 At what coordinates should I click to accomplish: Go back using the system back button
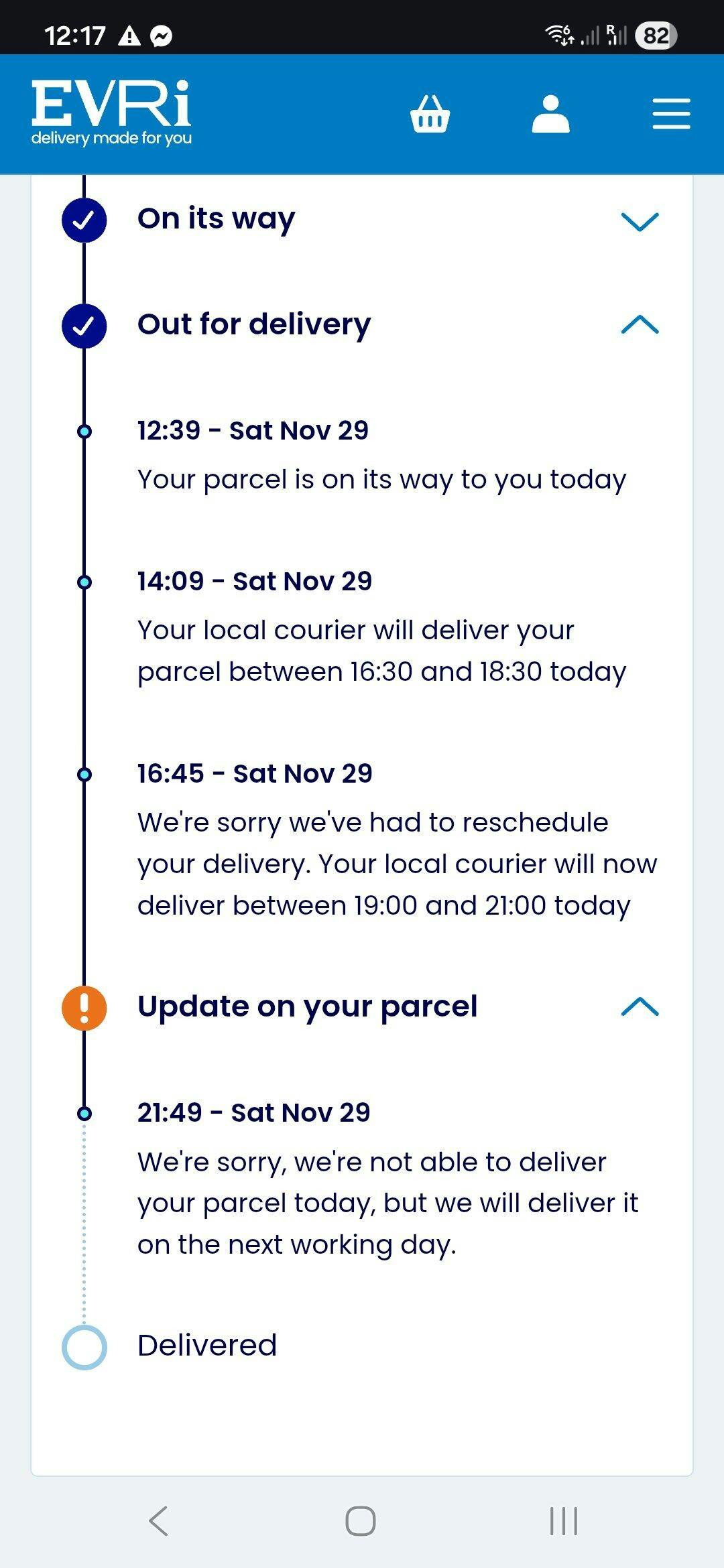point(159,1520)
